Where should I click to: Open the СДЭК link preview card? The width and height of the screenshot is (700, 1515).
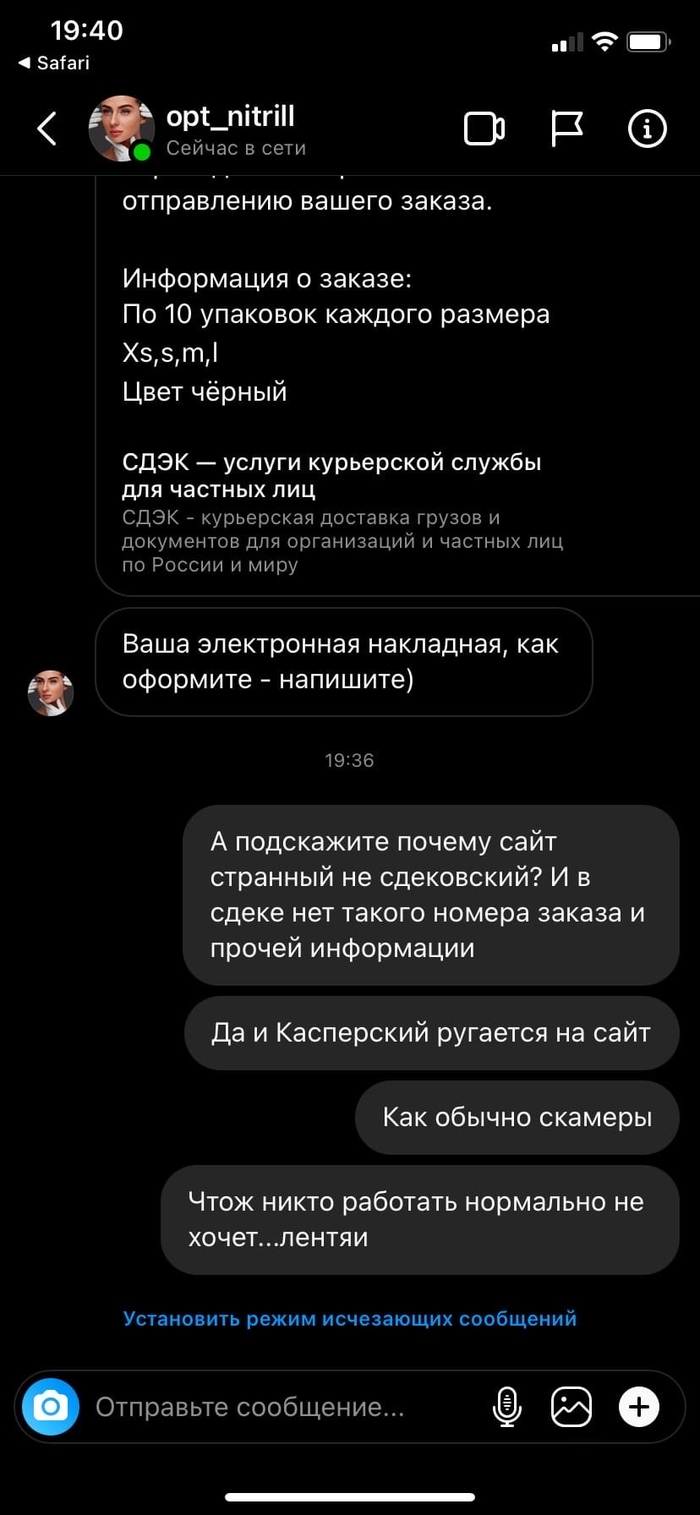point(340,508)
